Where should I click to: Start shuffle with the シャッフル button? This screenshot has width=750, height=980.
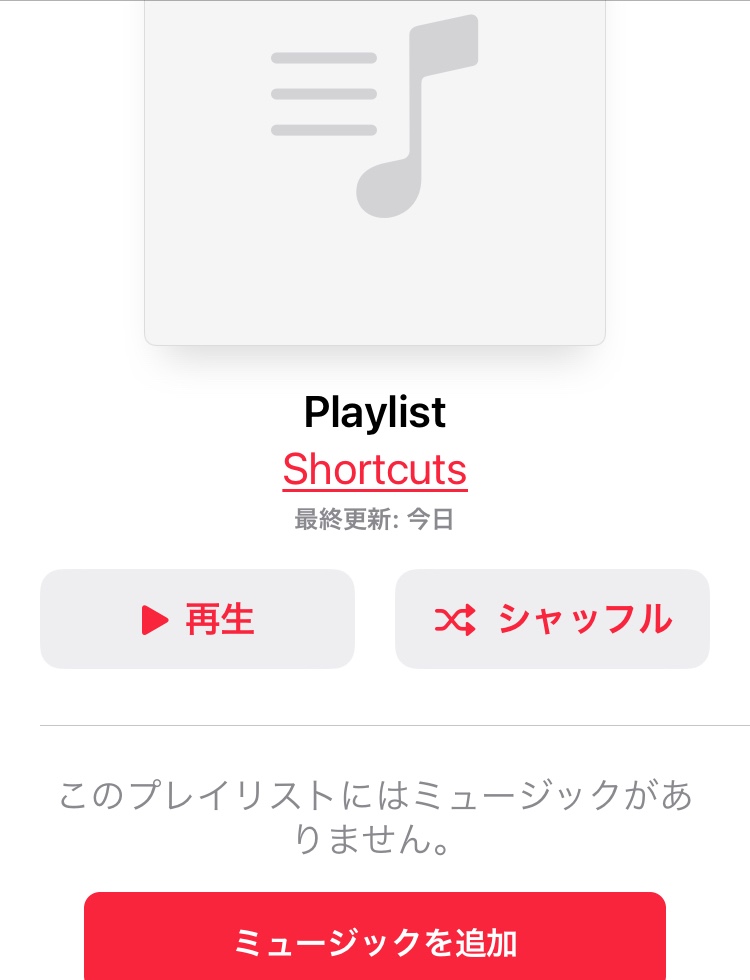coord(552,619)
